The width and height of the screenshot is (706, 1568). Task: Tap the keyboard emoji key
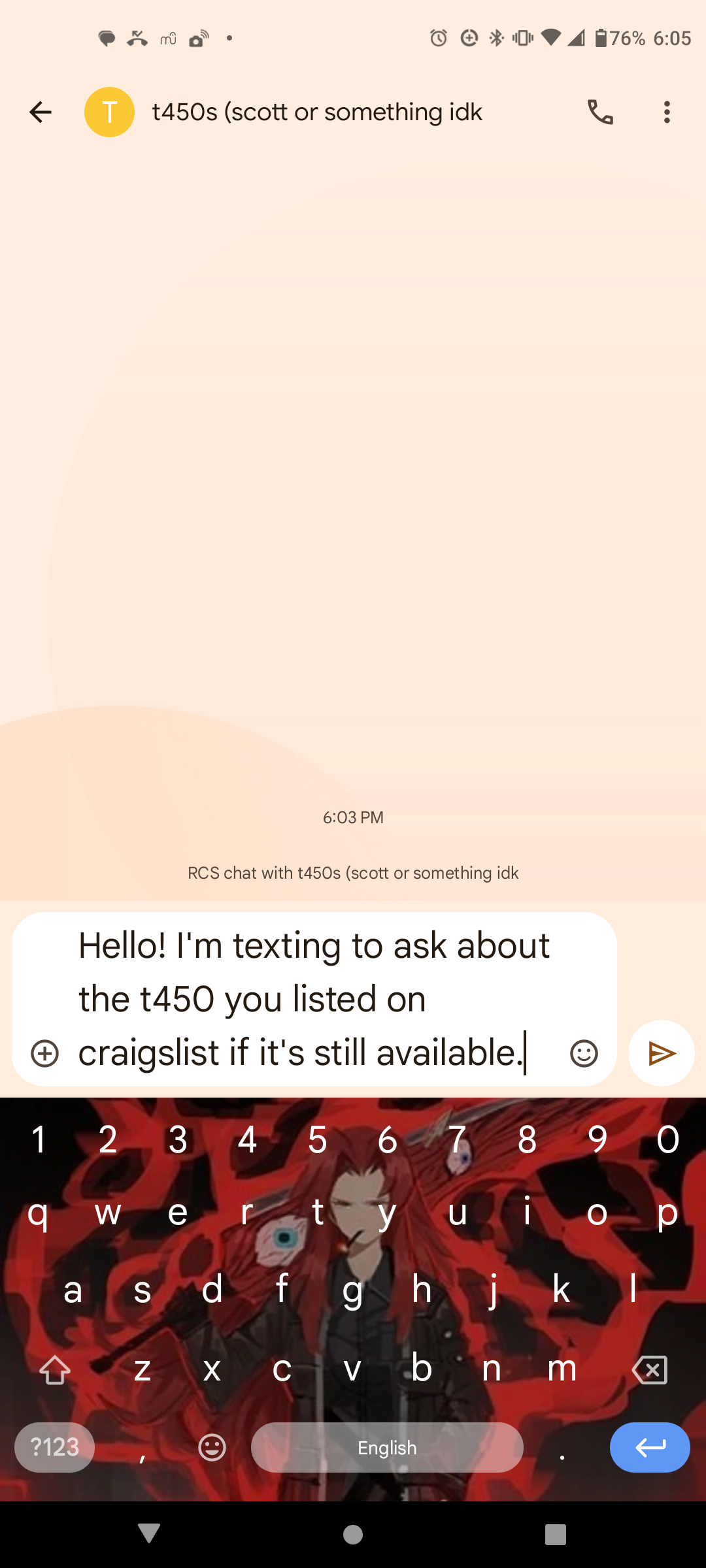pos(212,1447)
